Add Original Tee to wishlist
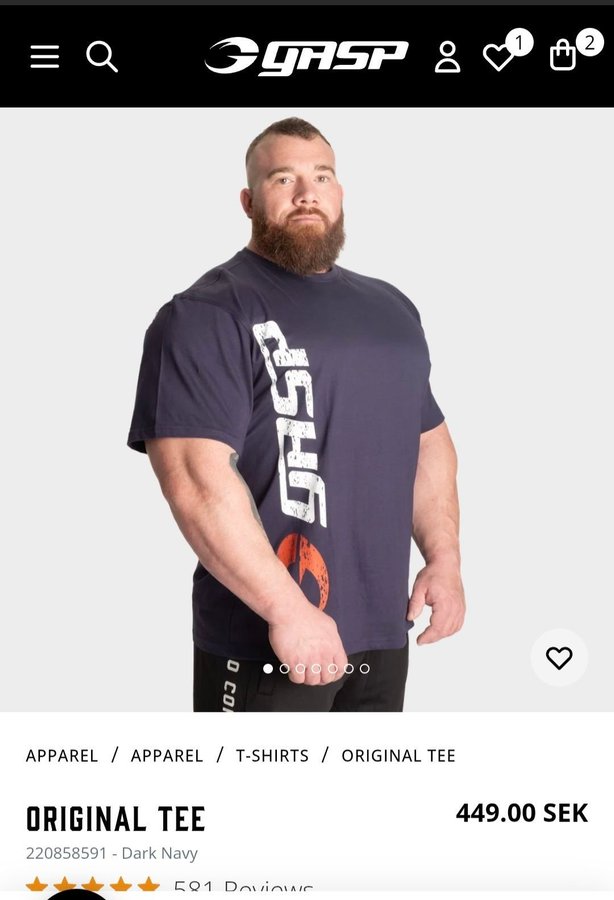 point(559,657)
